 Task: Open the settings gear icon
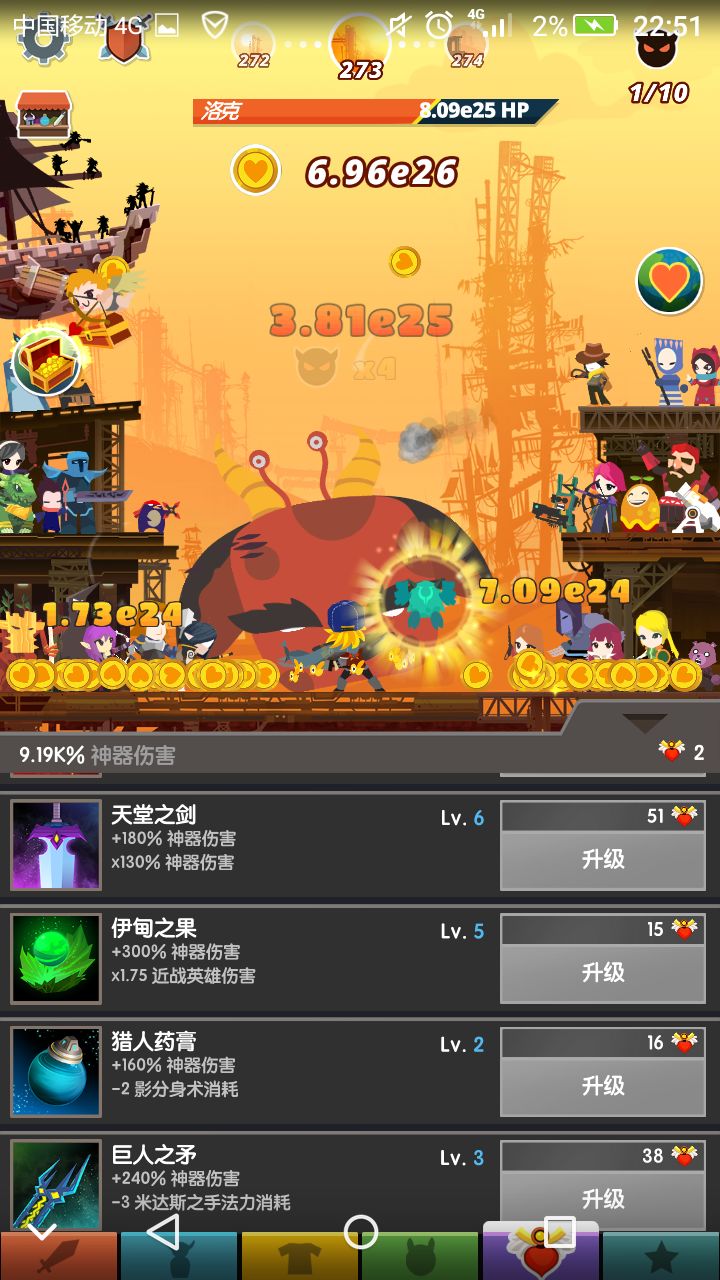coord(43,40)
